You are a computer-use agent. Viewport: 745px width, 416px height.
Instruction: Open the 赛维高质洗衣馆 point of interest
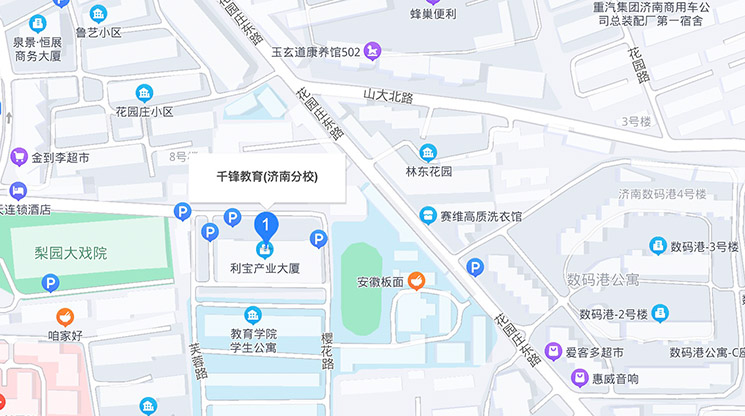[x=428, y=216]
